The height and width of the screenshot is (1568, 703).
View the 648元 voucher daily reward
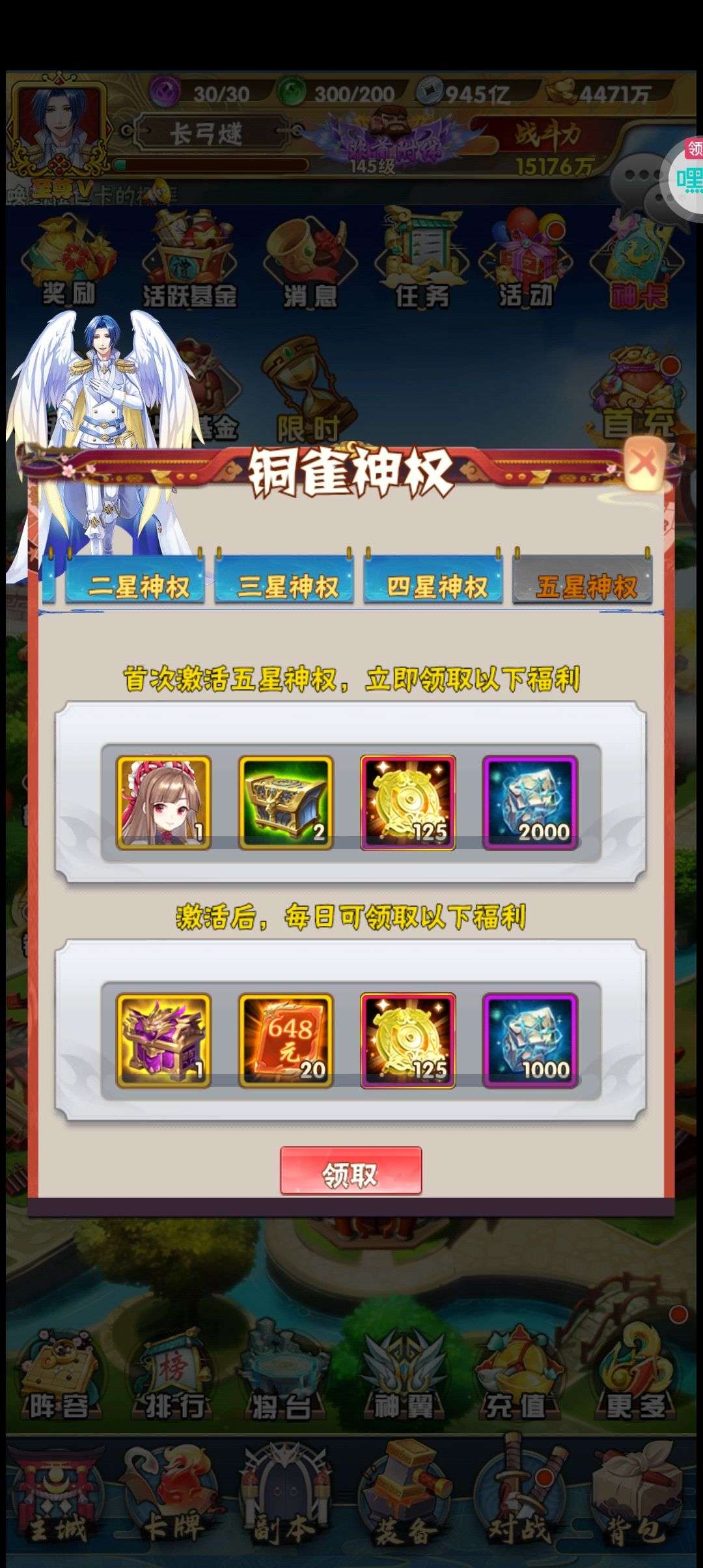[286, 1041]
